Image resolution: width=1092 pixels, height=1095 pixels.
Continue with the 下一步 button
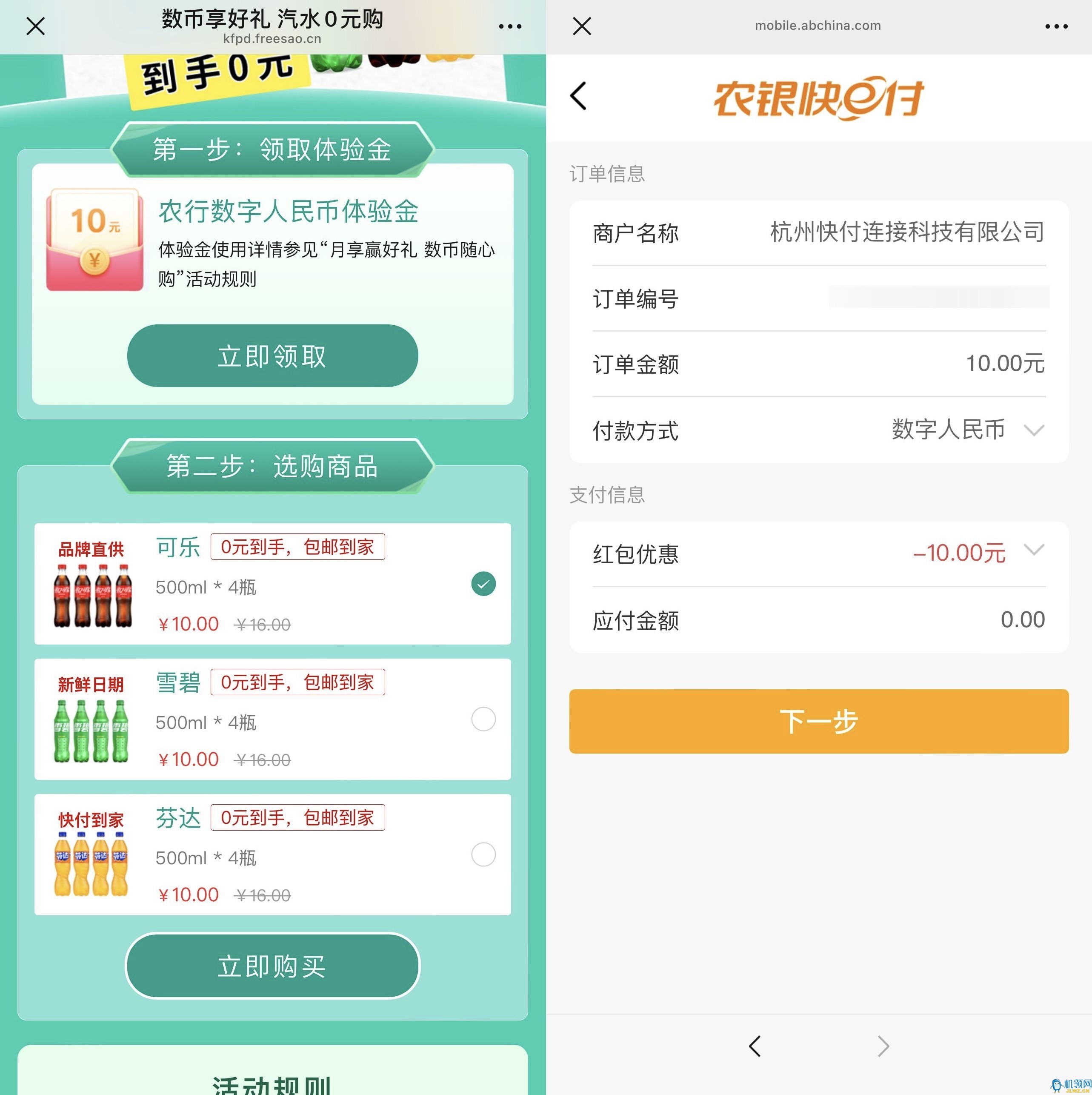pyautogui.click(x=819, y=721)
